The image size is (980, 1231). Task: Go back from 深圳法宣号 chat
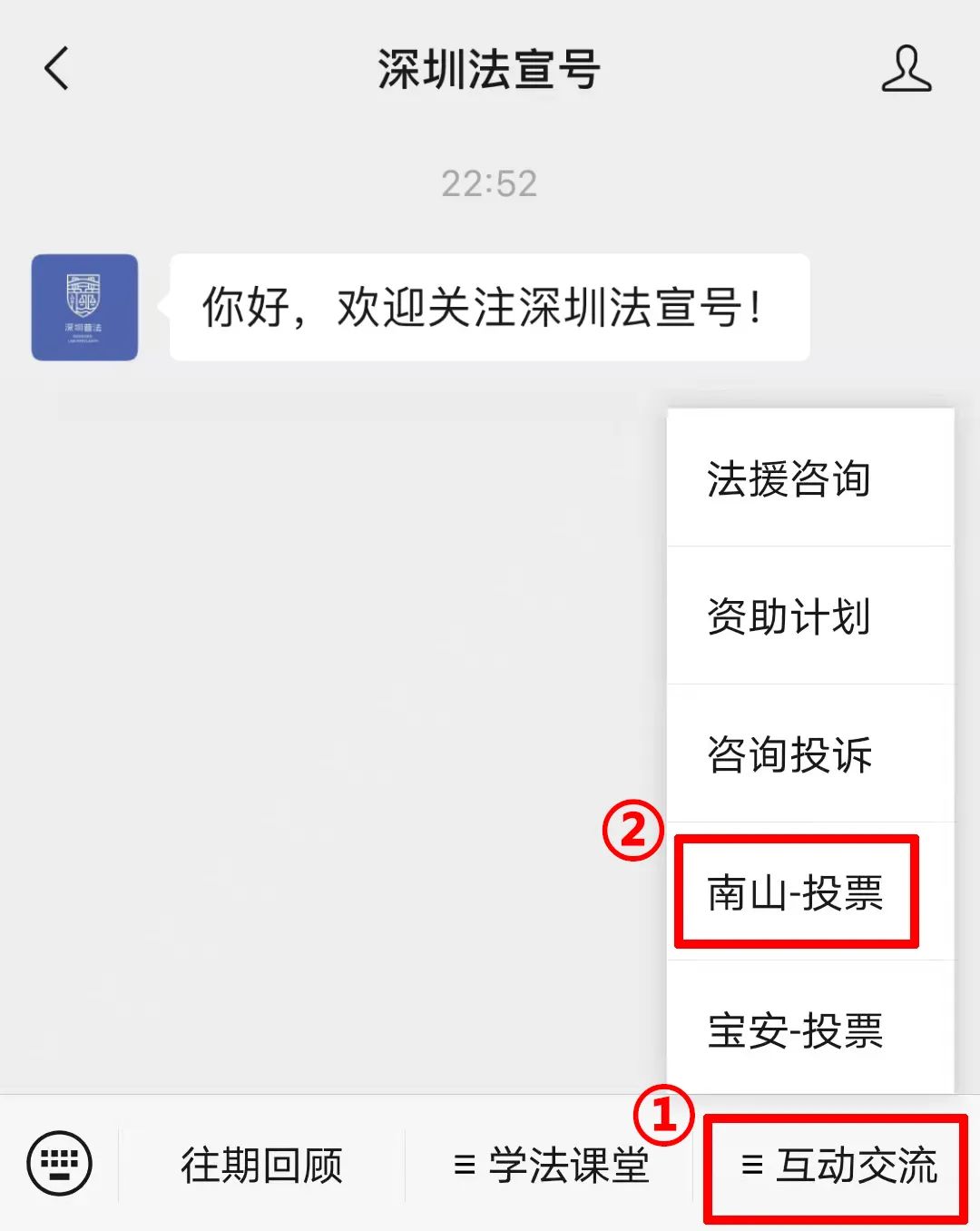56,69
